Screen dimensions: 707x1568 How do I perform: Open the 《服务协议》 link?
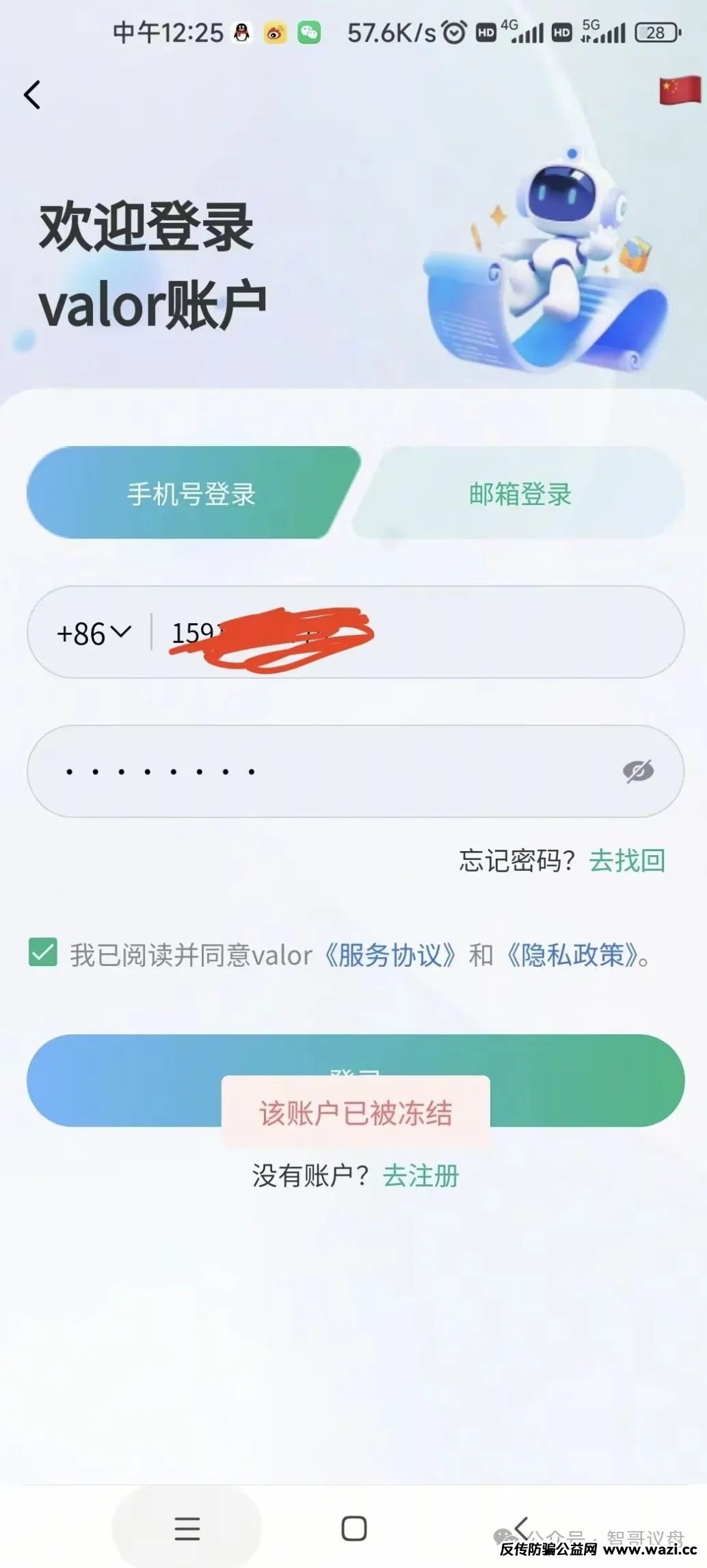click(x=390, y=955)
